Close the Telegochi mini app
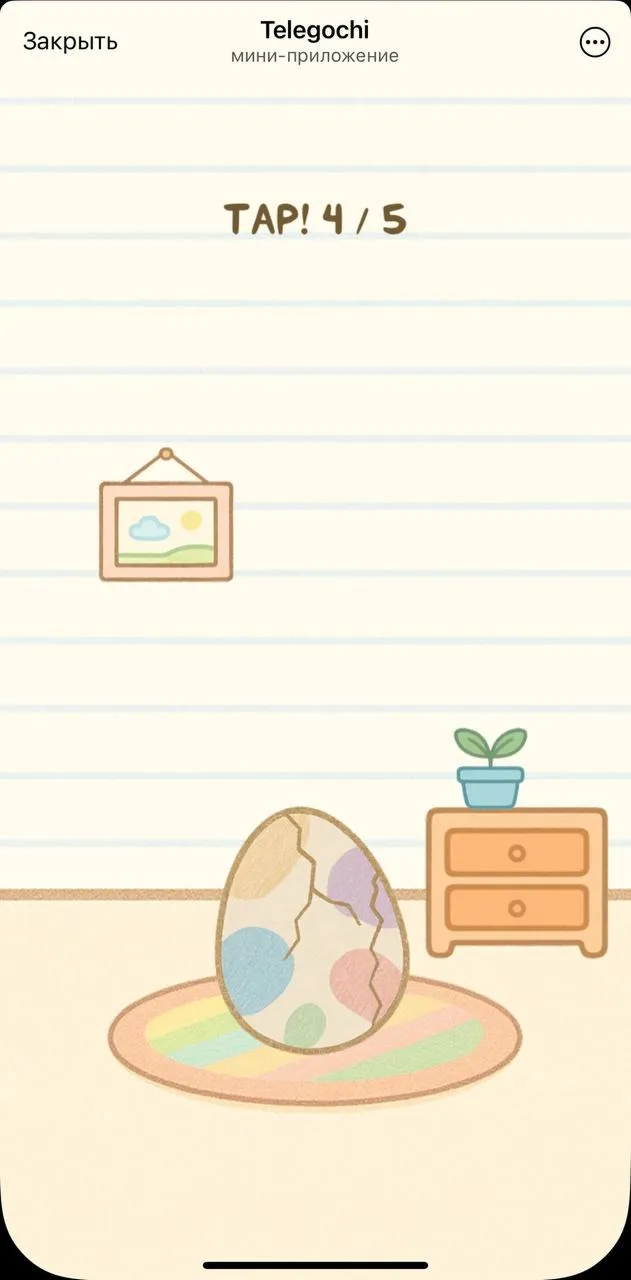 point(70,41)
